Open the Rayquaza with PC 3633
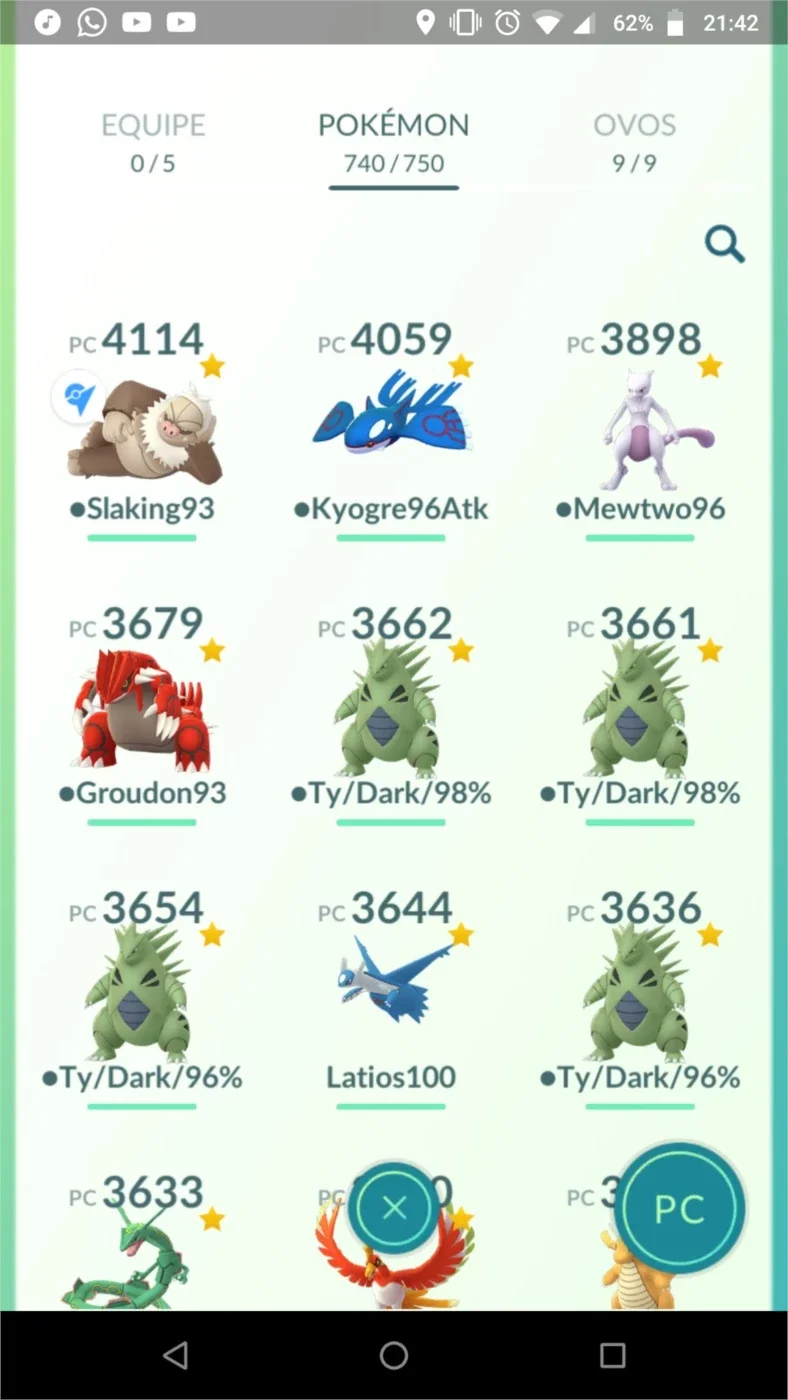Image resolution: width=788 pixels, height=1400 pixels. click(143, 1240)
